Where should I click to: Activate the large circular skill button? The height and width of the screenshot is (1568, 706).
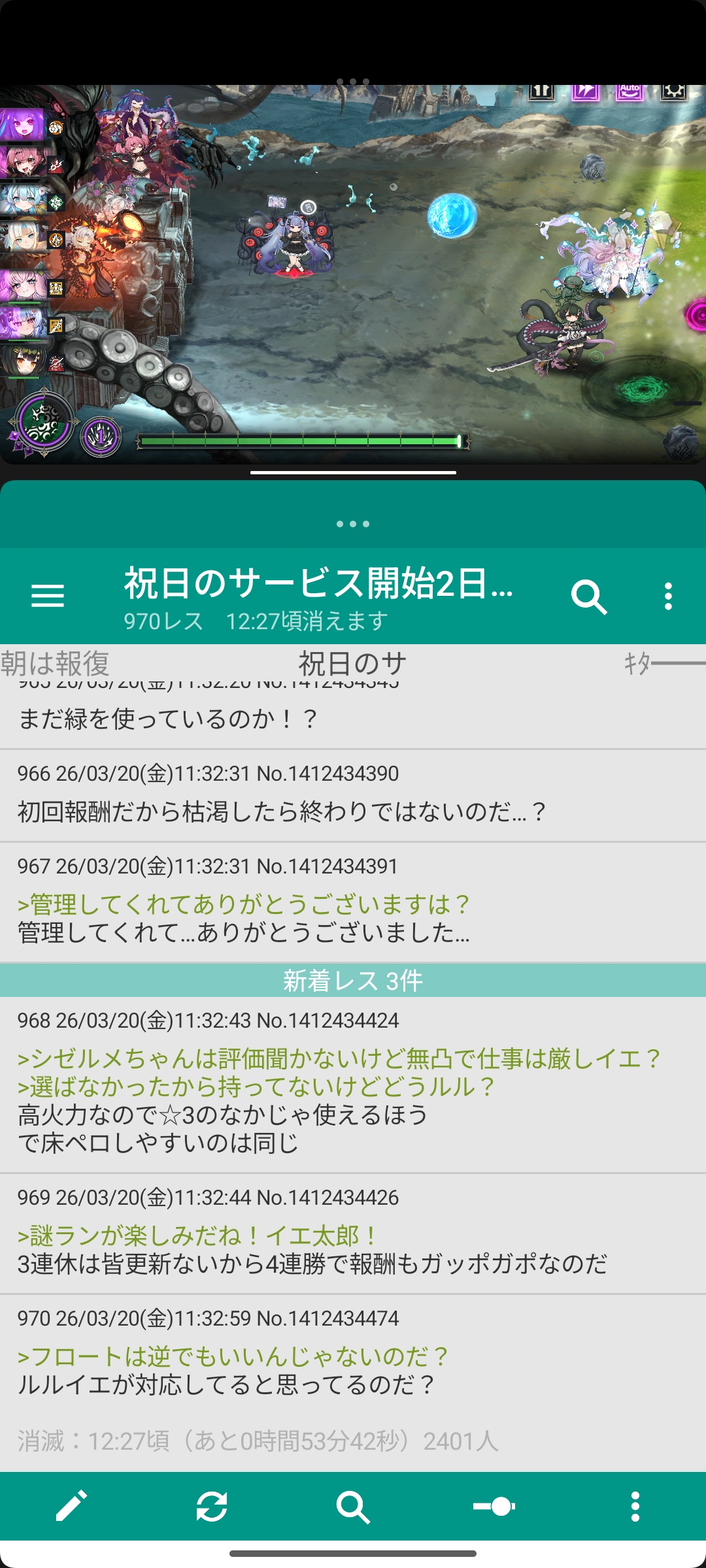coord(44,423)
